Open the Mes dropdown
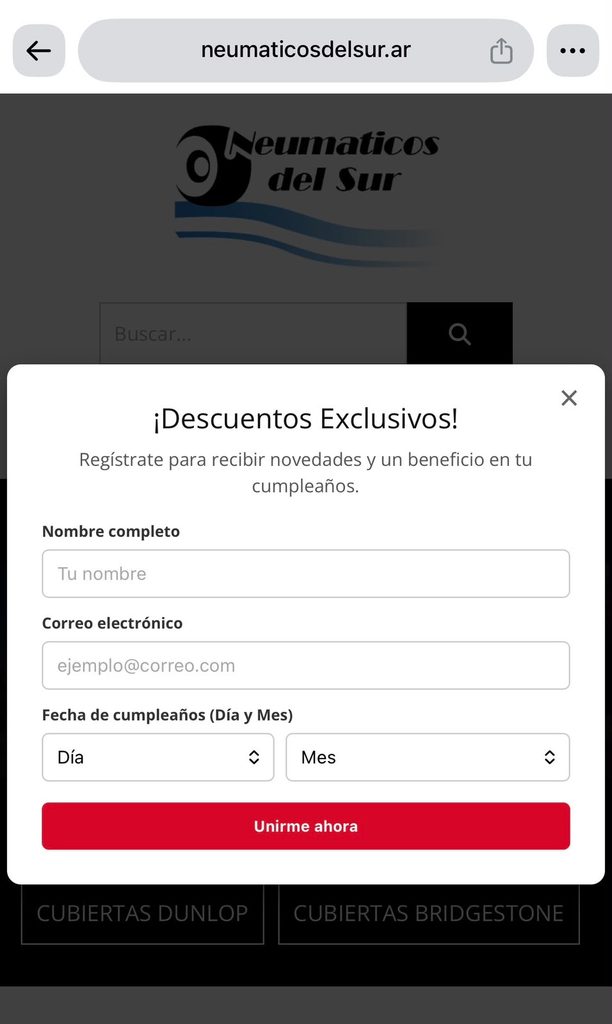This screenshot has width=612, height=1024. pos(428,757)
